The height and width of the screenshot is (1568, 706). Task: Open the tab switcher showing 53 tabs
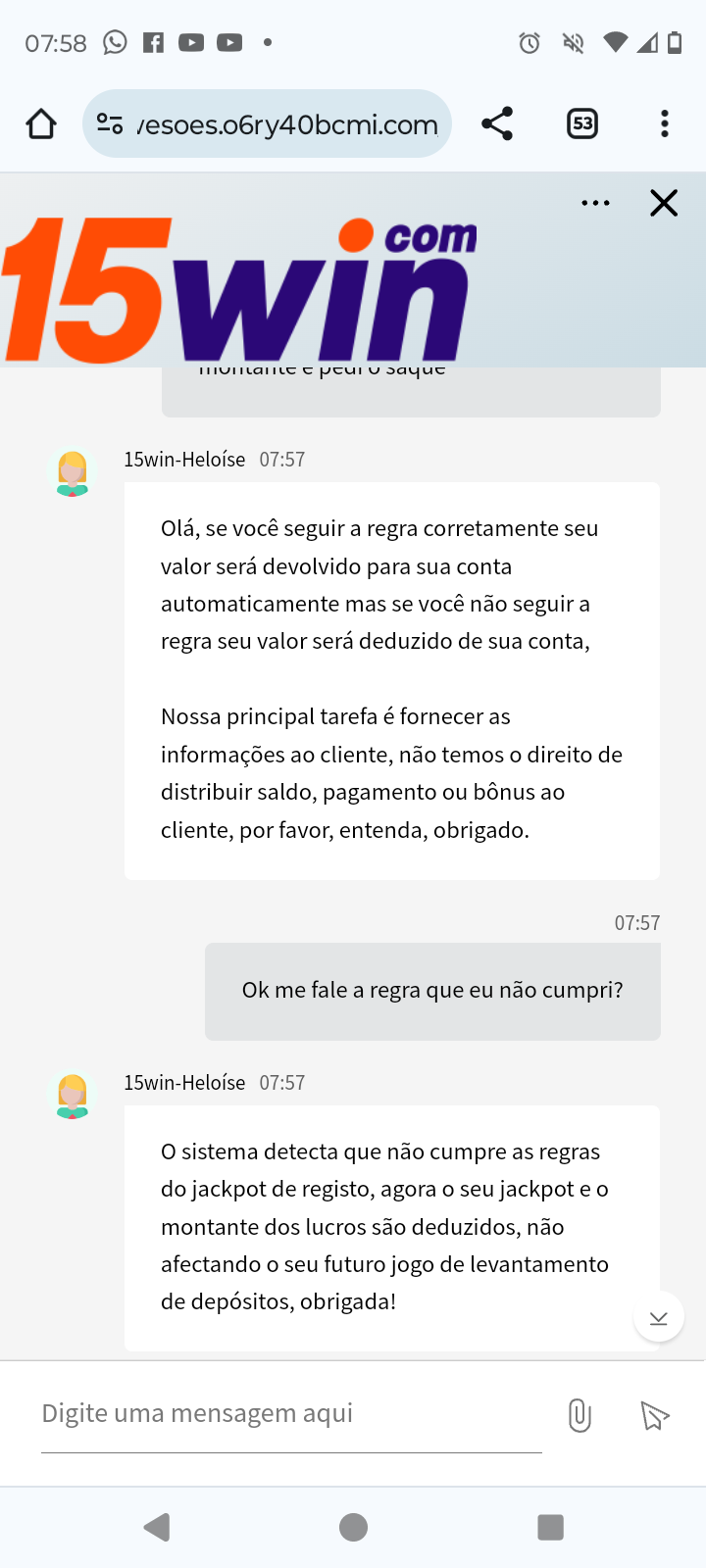click(581, 123)
